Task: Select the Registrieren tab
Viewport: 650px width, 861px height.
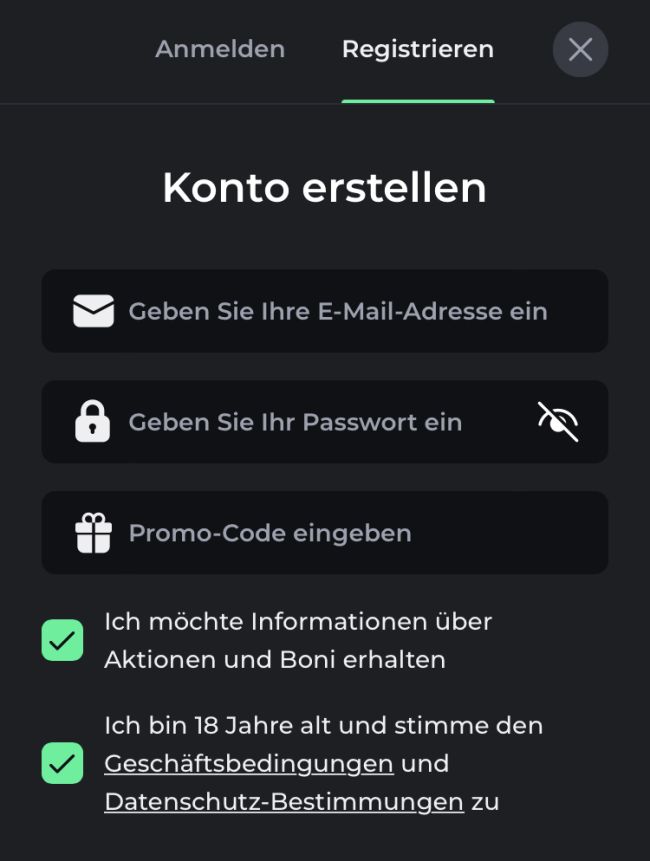Action: [x=417, y=49]
